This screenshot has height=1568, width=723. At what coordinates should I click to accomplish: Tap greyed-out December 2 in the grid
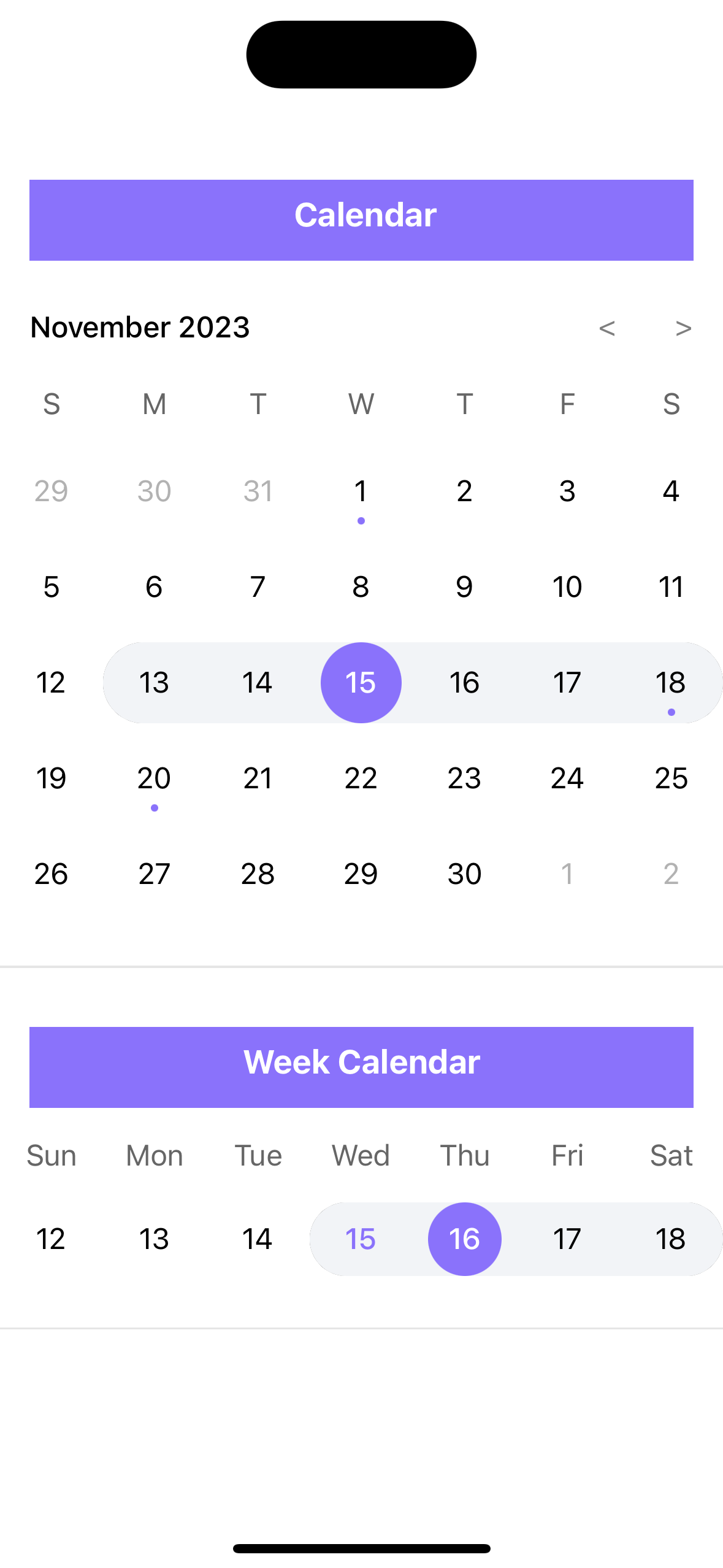click(671, 874)
